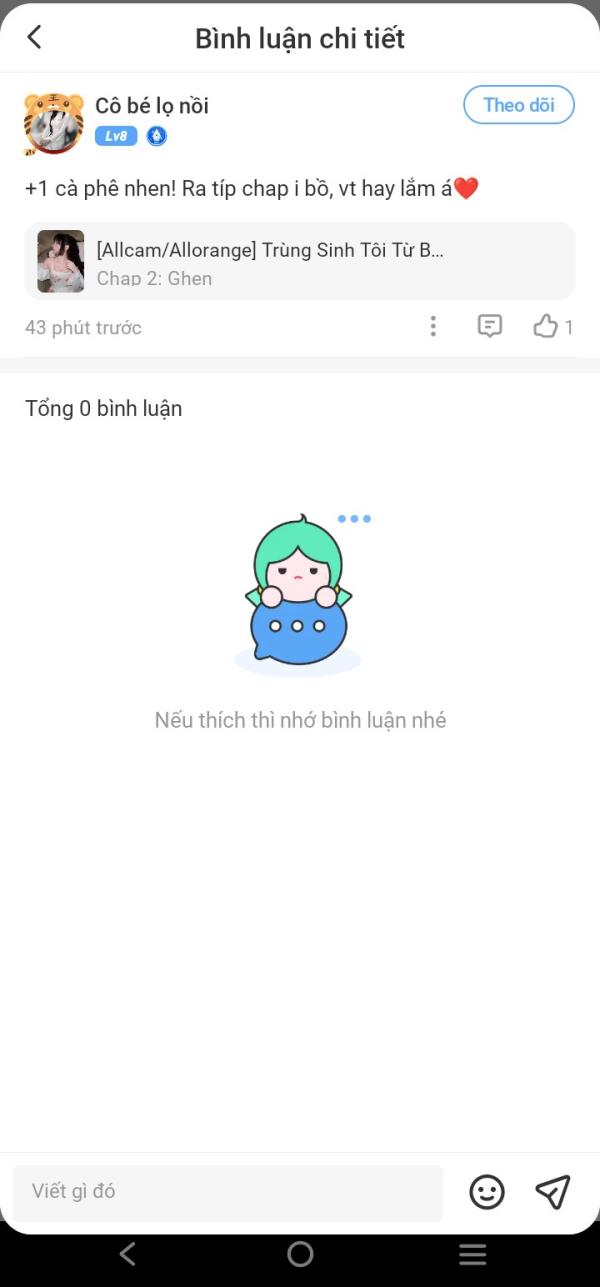Image resolution: width=600 pixels, height=1287 pixels.
Task: Open the emoji picker
Action: (x=487, y=1192)
